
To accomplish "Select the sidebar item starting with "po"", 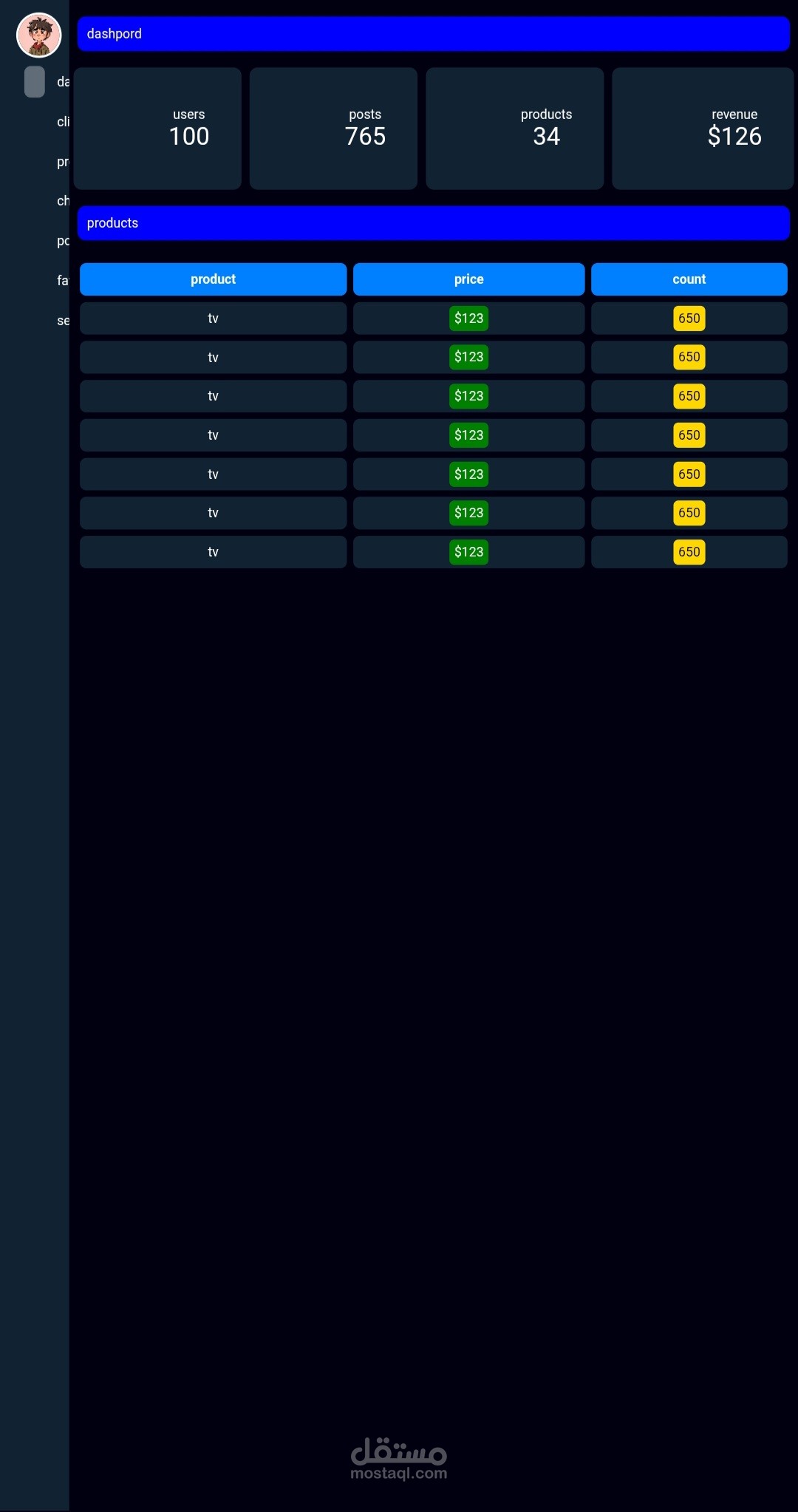I will (63, 241).
